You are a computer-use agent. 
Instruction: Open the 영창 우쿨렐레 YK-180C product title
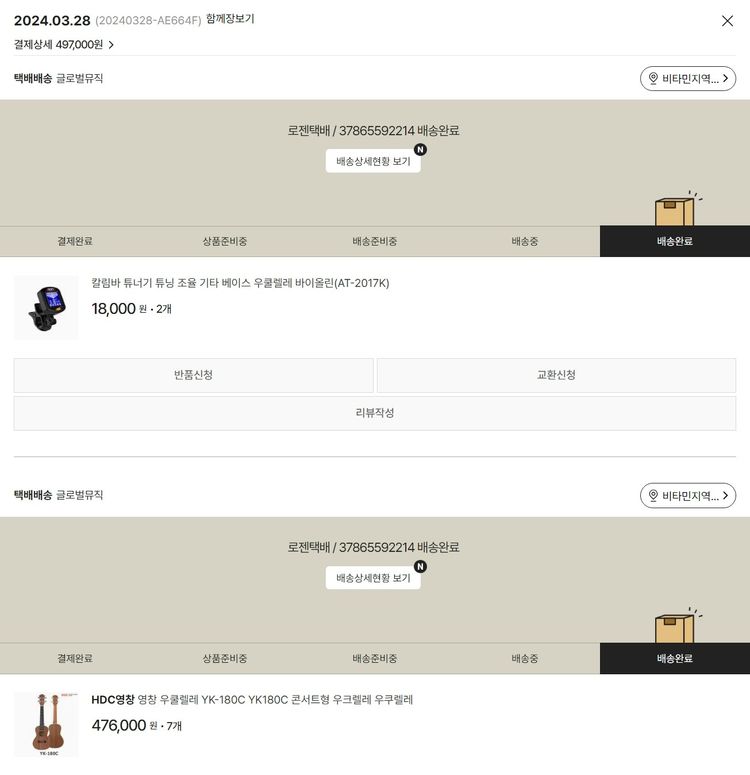pyautogui.click(x=252, y=700)
